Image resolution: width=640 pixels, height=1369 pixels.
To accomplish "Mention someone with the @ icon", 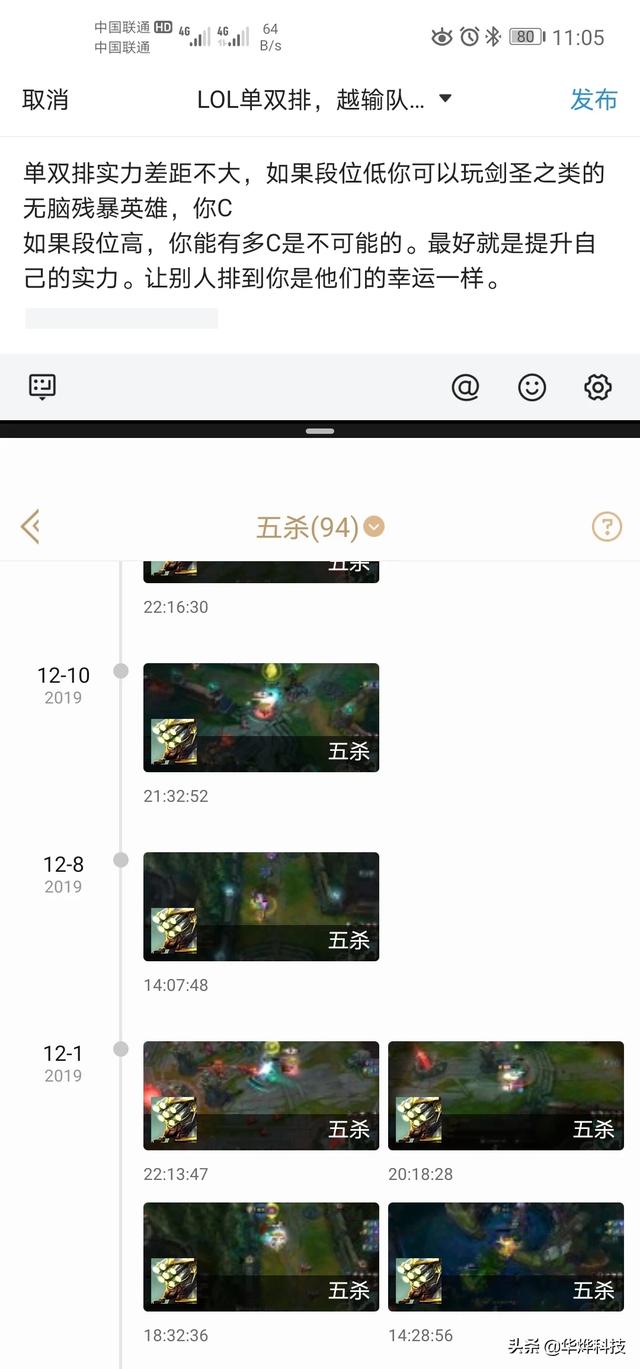I will pyautogui.click(x=465, y=387).
